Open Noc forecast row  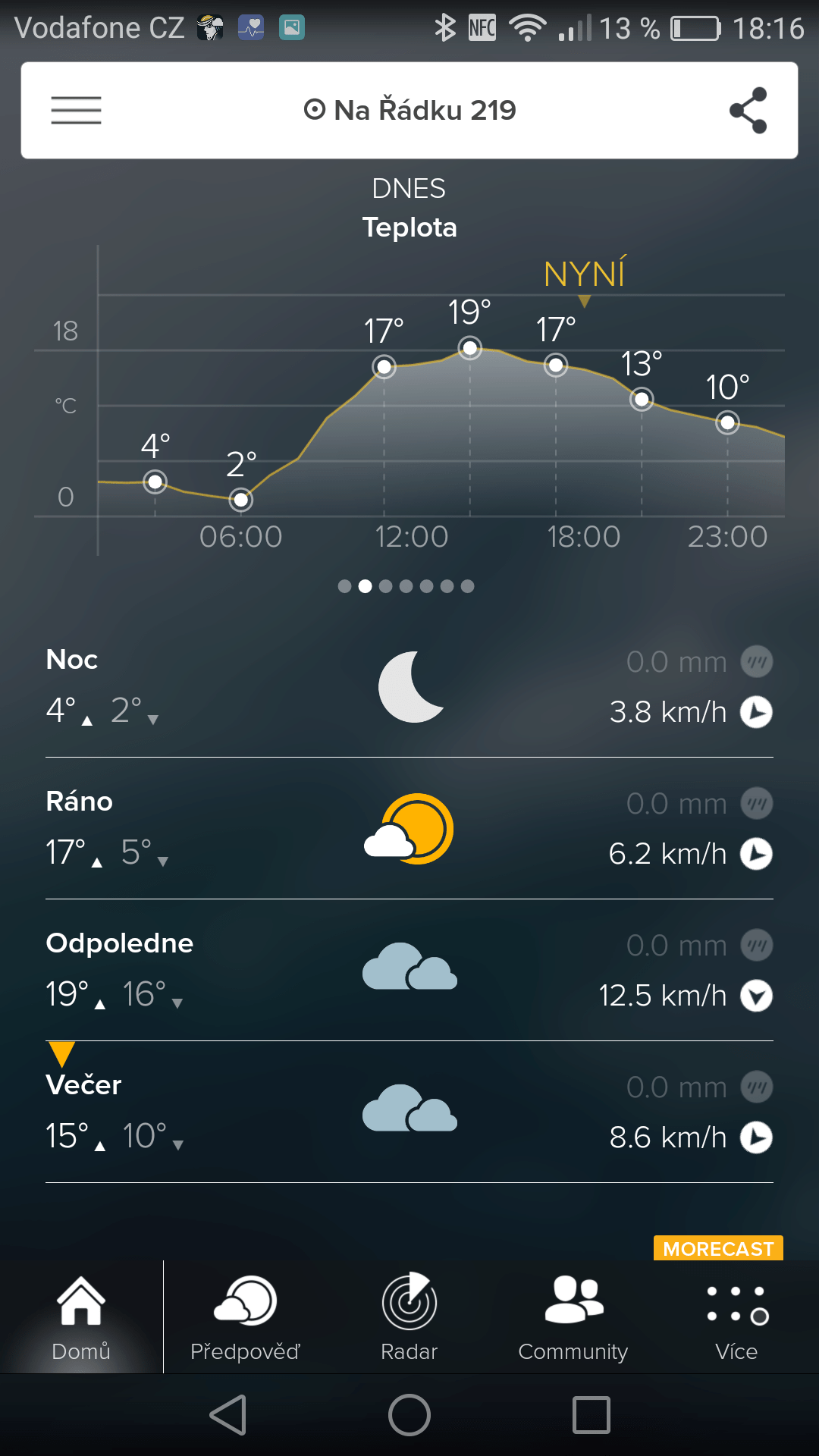(409, 687)
